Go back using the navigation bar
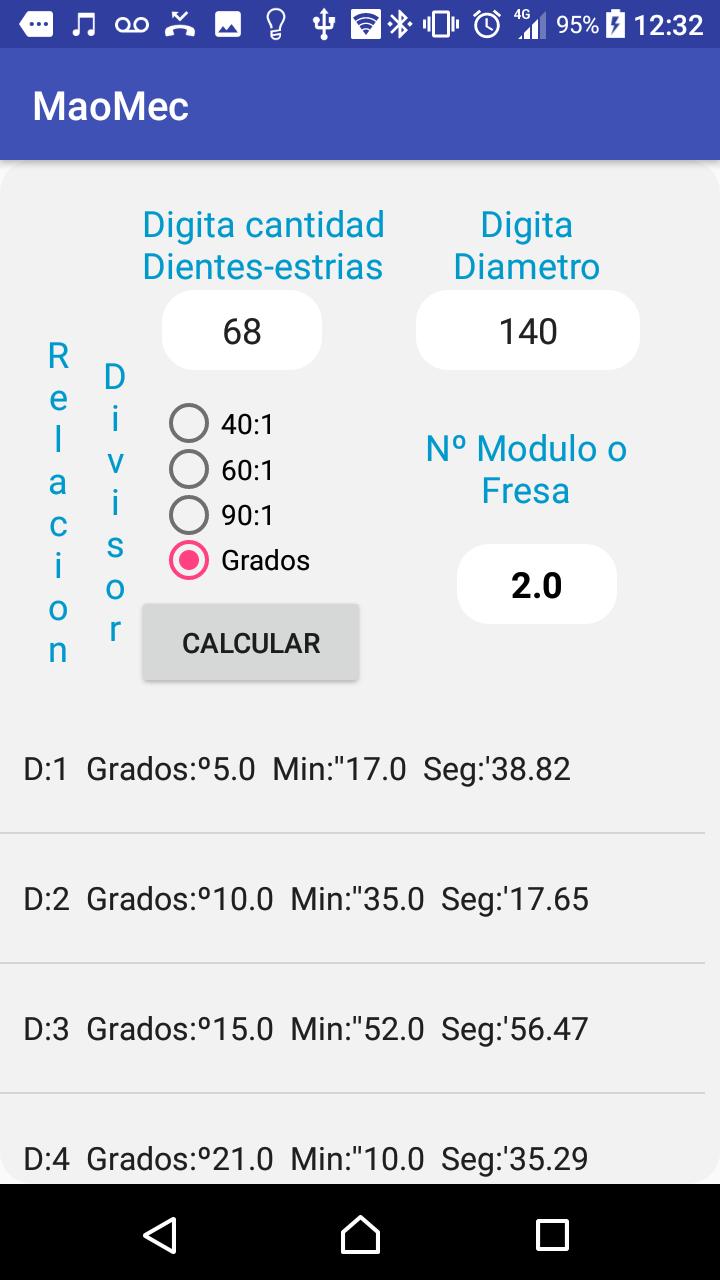Image resolution: width=720 pixels, height=1280 pixels. pos(160,1235)
